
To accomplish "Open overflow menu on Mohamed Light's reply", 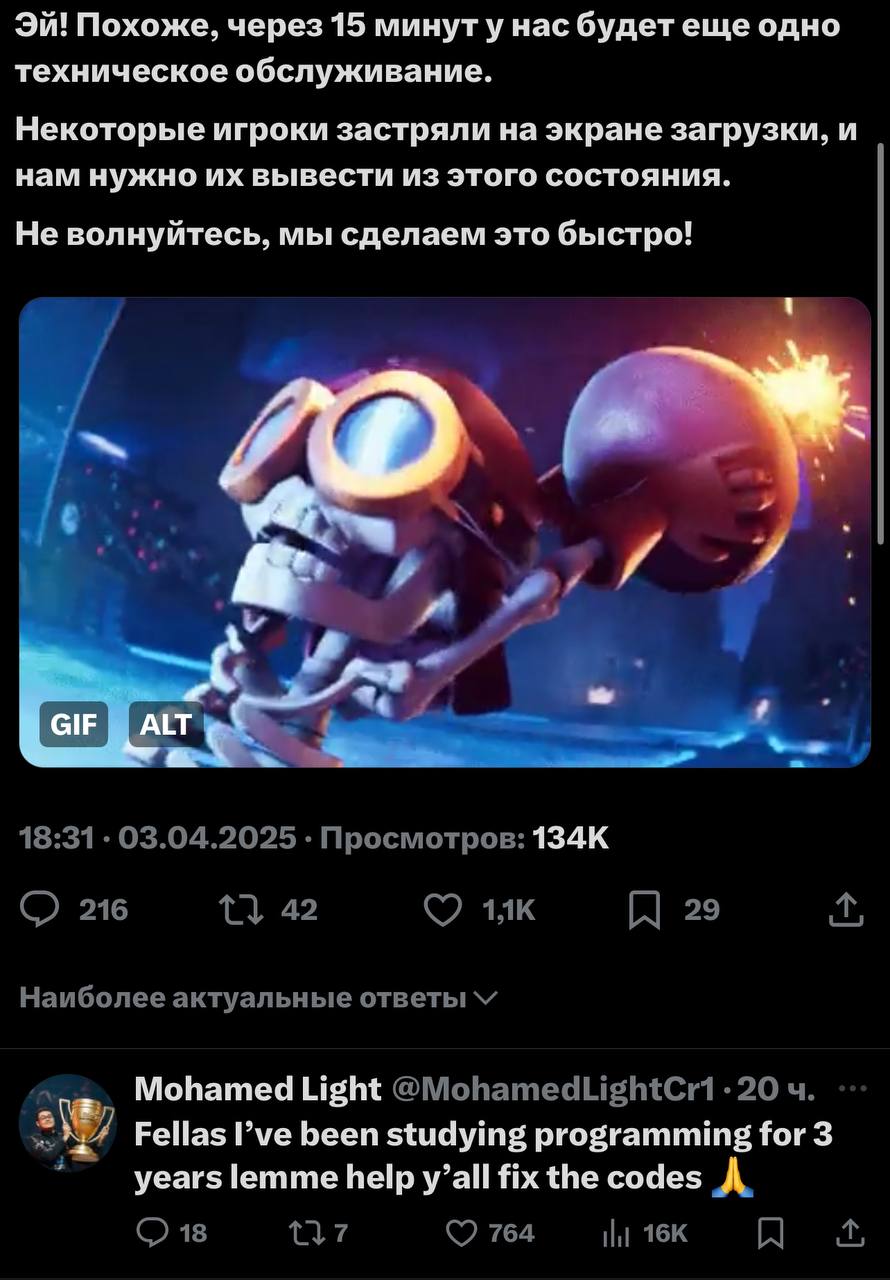I will click(x=852, y=1087).
